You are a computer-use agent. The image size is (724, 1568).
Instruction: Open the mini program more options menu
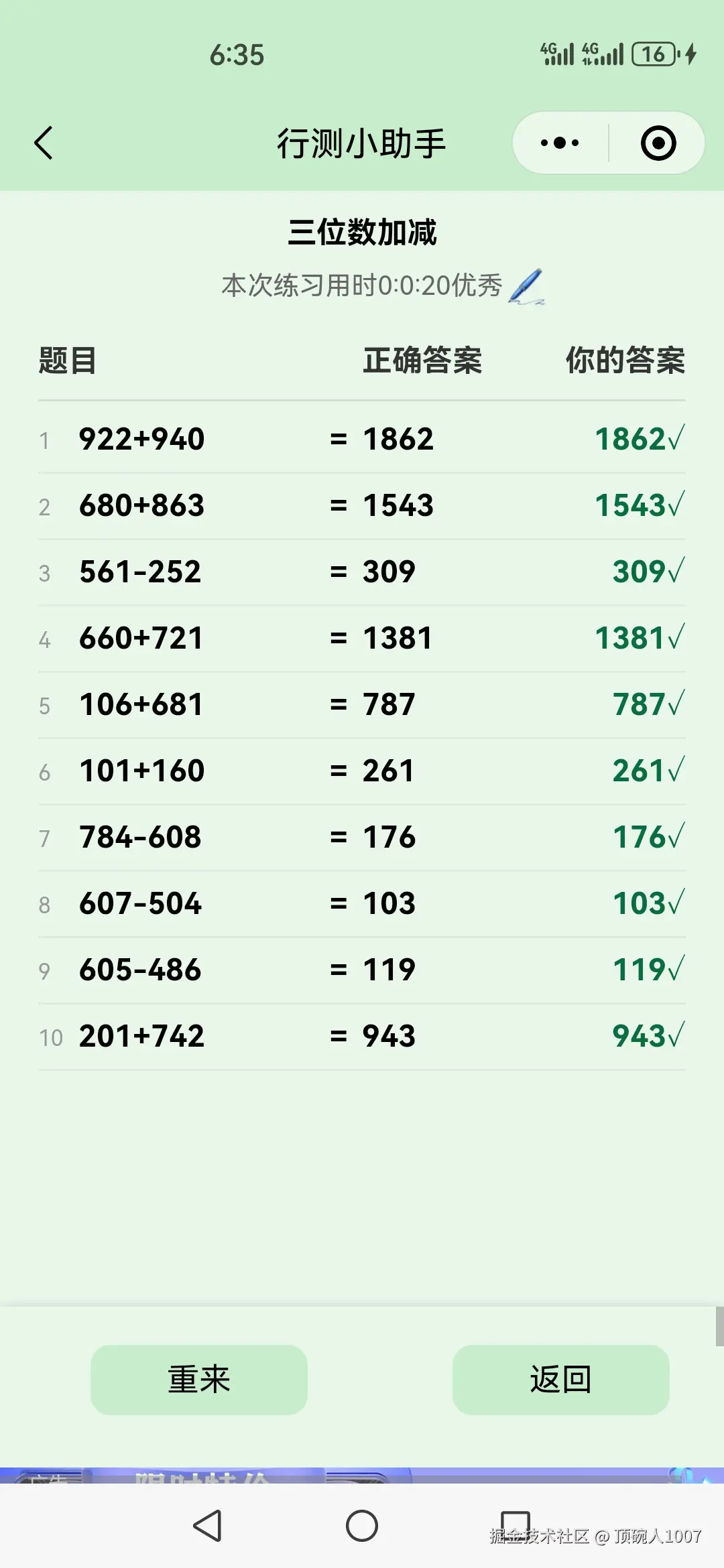560,143
